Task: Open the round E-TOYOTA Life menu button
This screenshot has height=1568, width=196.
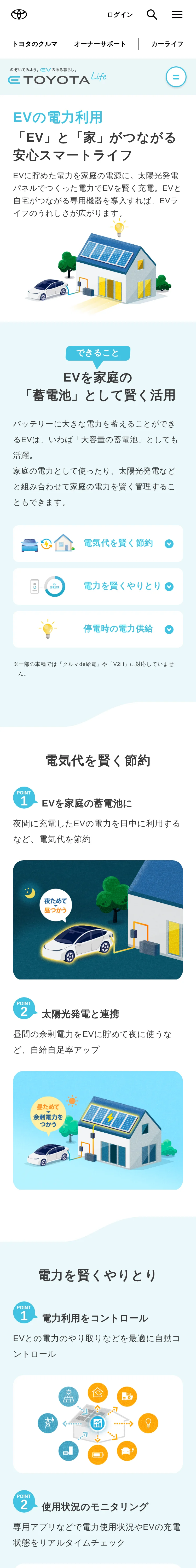Action: (x=176, y=77)
